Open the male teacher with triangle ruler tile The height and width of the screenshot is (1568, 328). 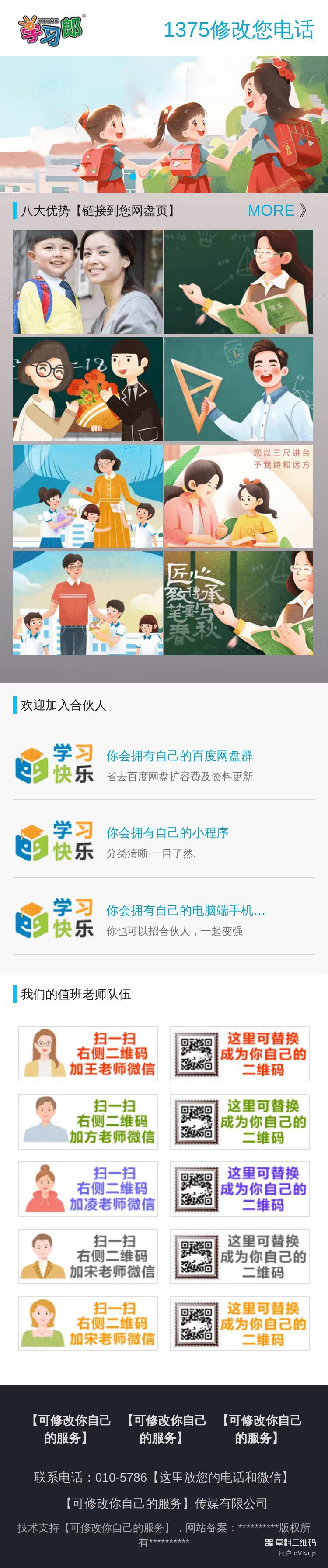pos(238,389)
